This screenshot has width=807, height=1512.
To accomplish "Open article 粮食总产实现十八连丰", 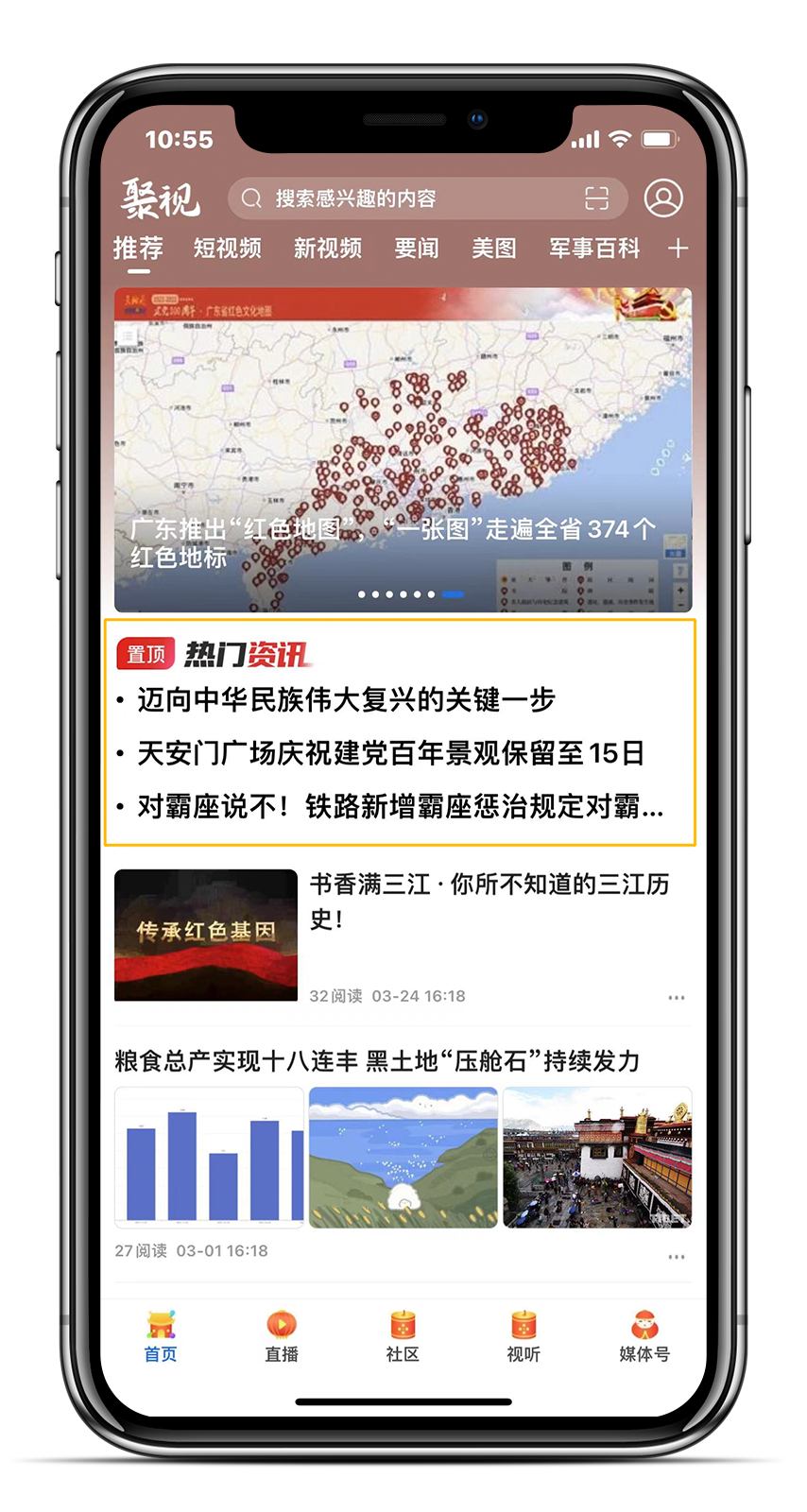I will point(377,1061).
